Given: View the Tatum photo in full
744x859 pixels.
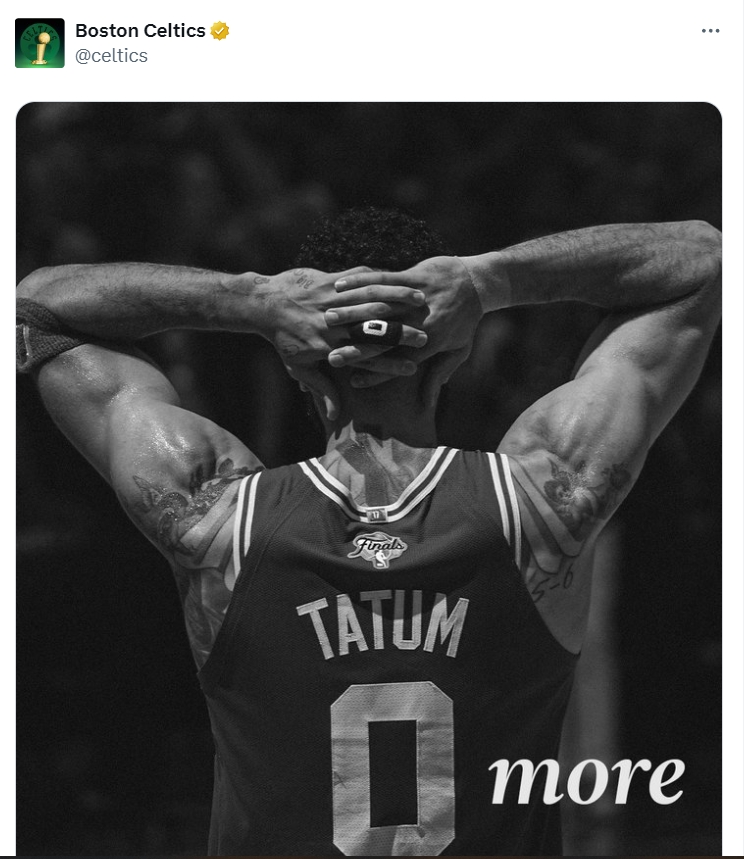Looking at the screenshot, I should [x=368, y=480].
